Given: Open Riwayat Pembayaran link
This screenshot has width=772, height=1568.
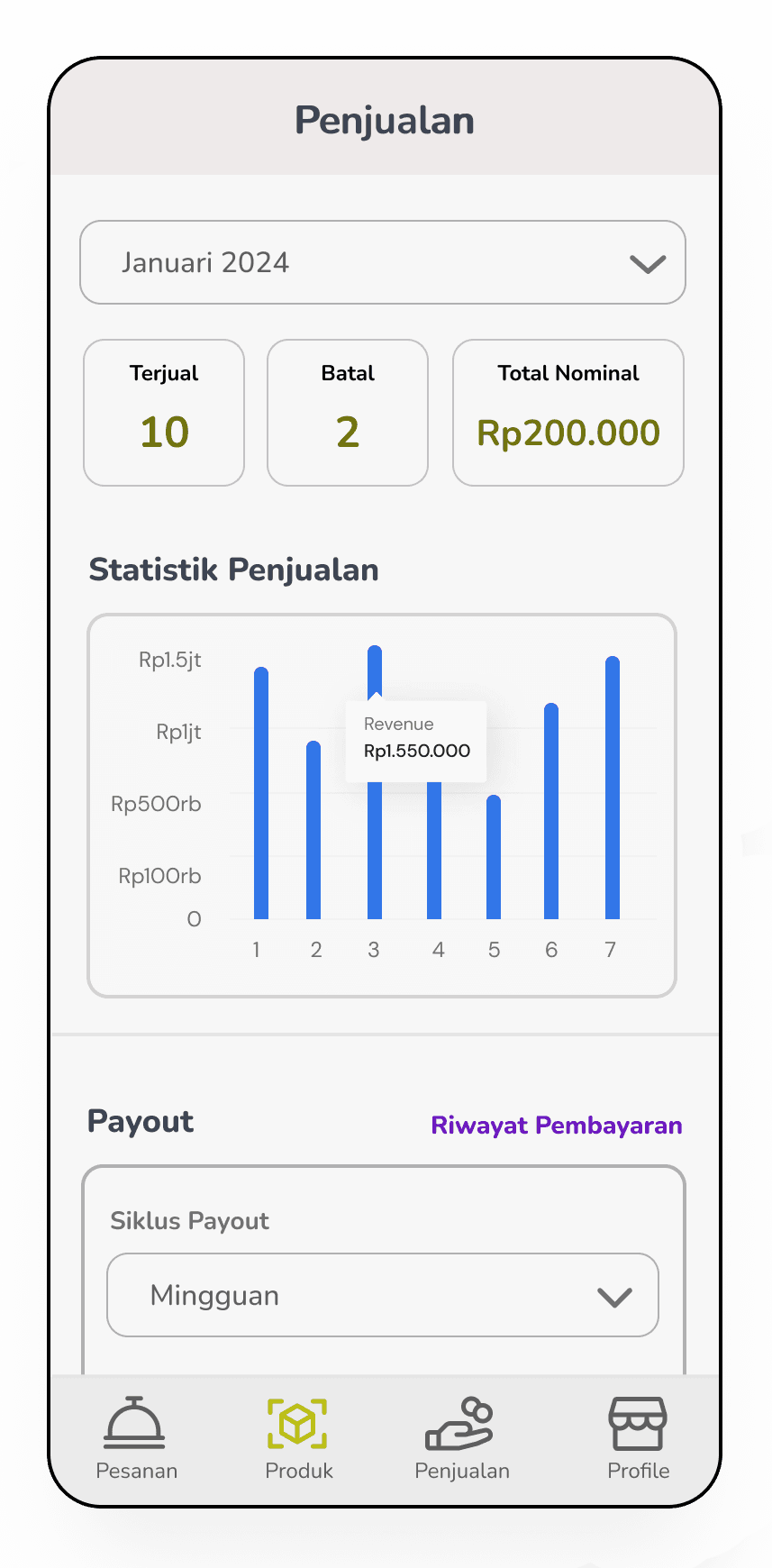Looking at the screenshot, I should (x=556, y=1126).
